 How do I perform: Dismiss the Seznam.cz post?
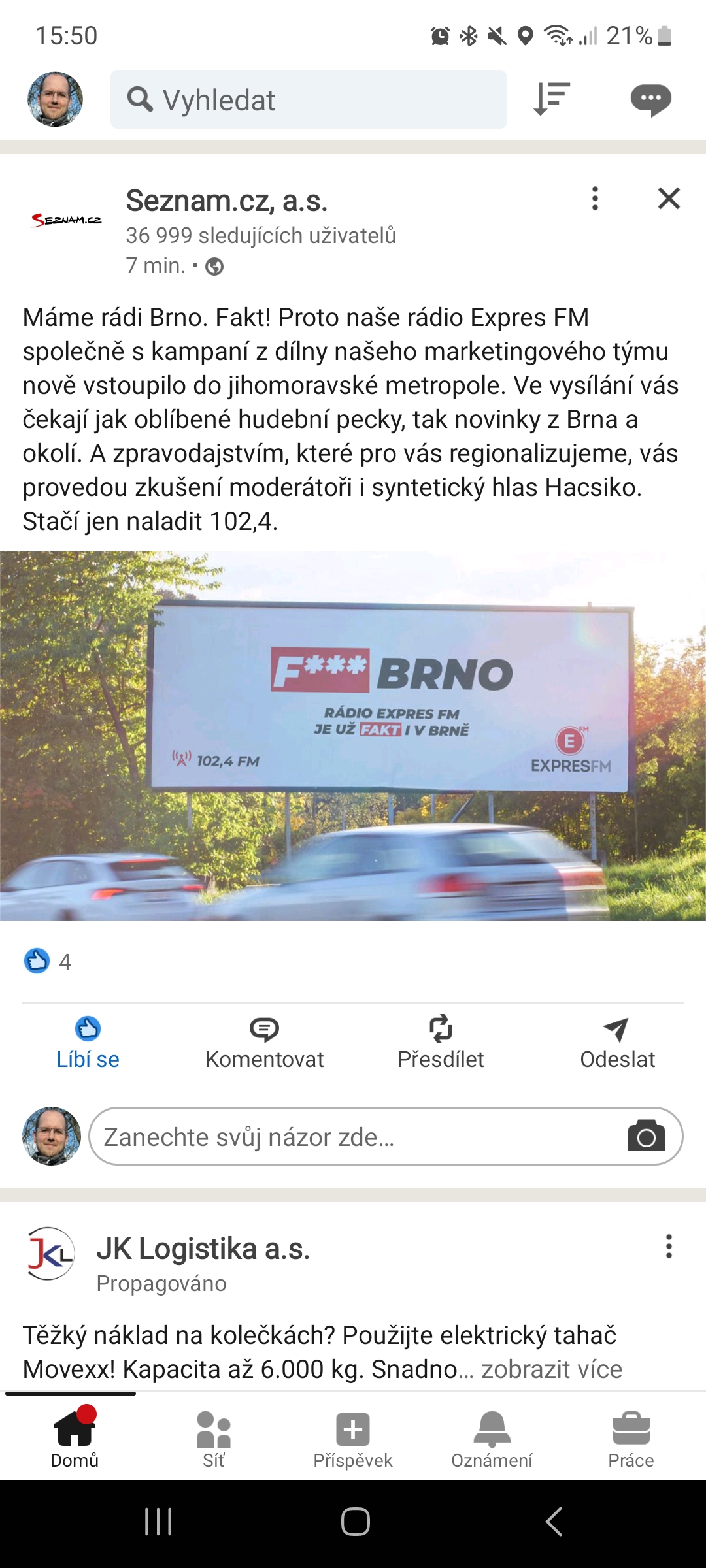[669, 198]
